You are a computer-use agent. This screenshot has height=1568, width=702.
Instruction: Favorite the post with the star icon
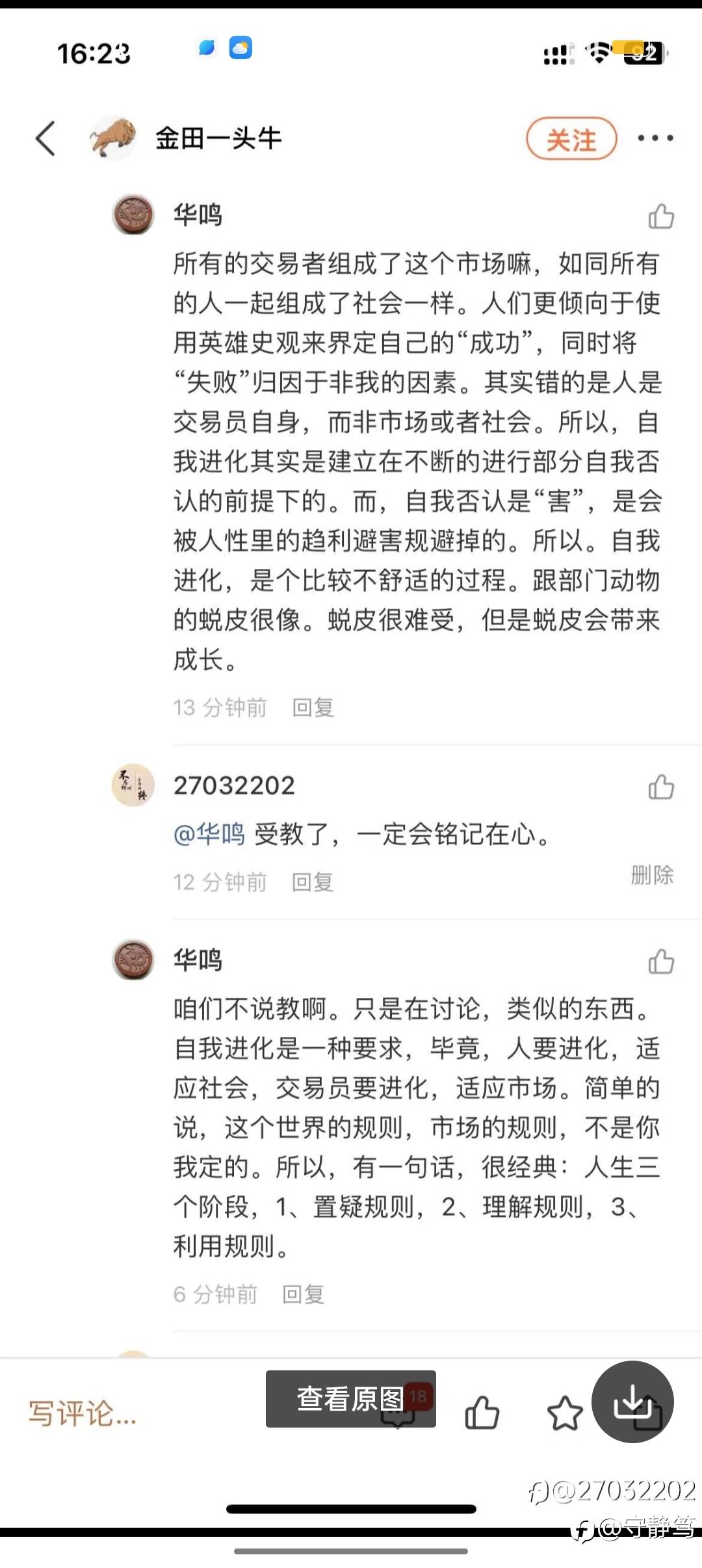564,1413
